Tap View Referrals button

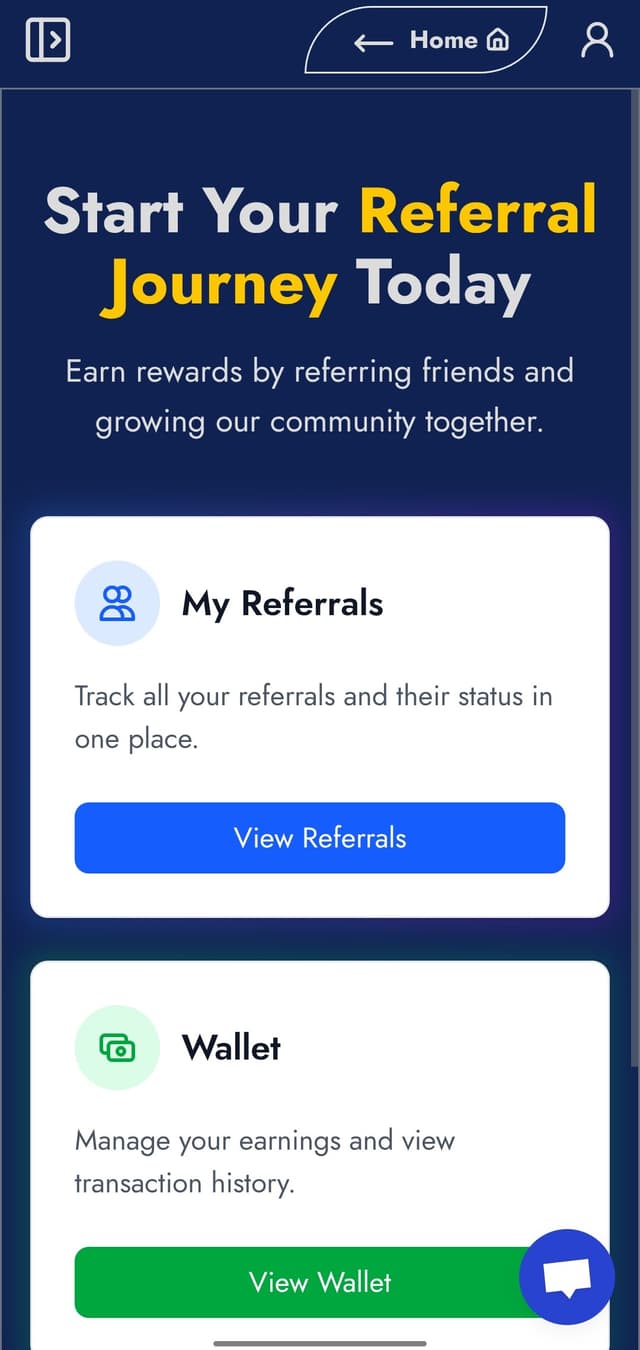320,838
